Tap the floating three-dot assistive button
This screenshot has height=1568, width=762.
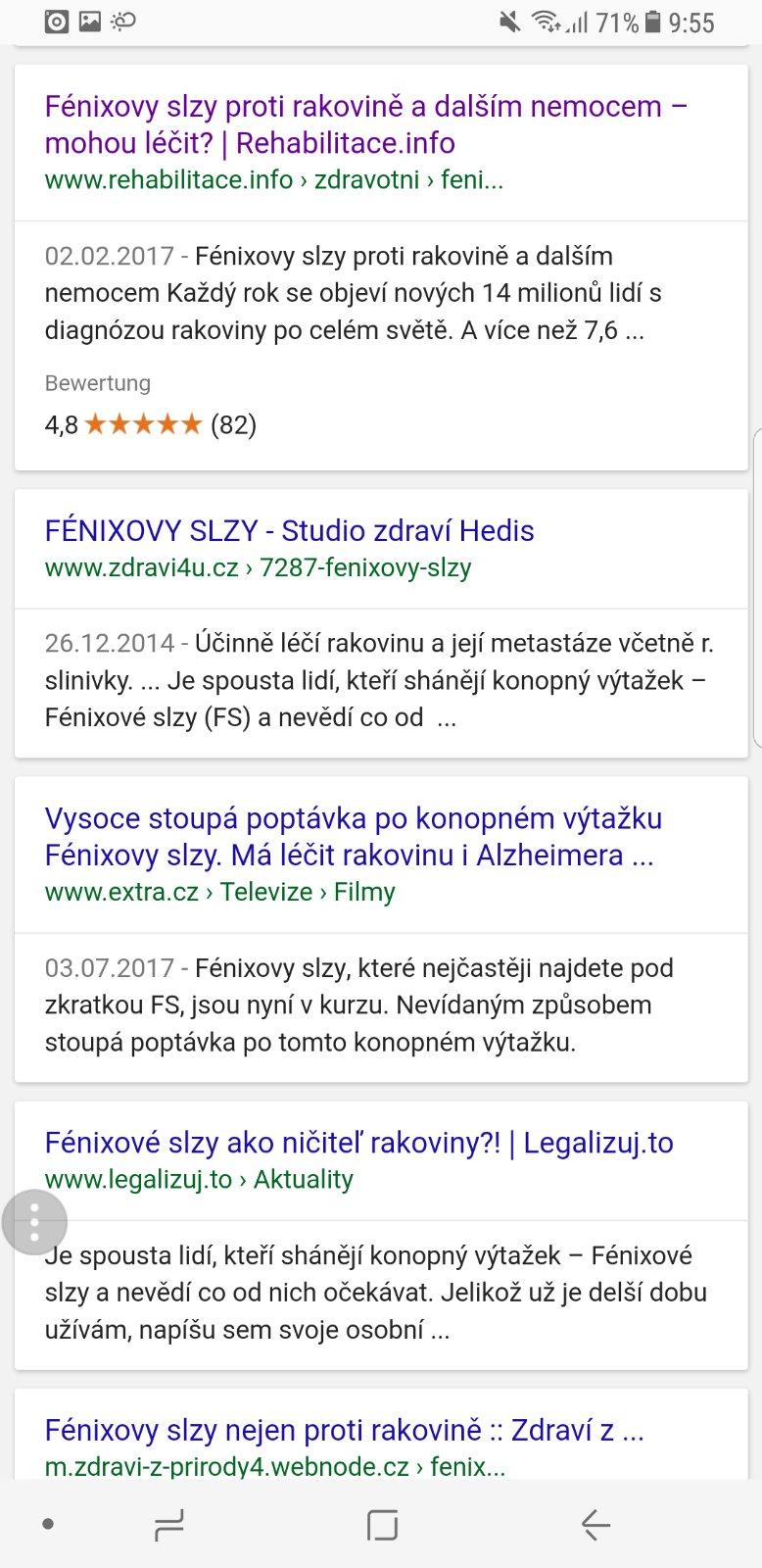[34, 1222]
